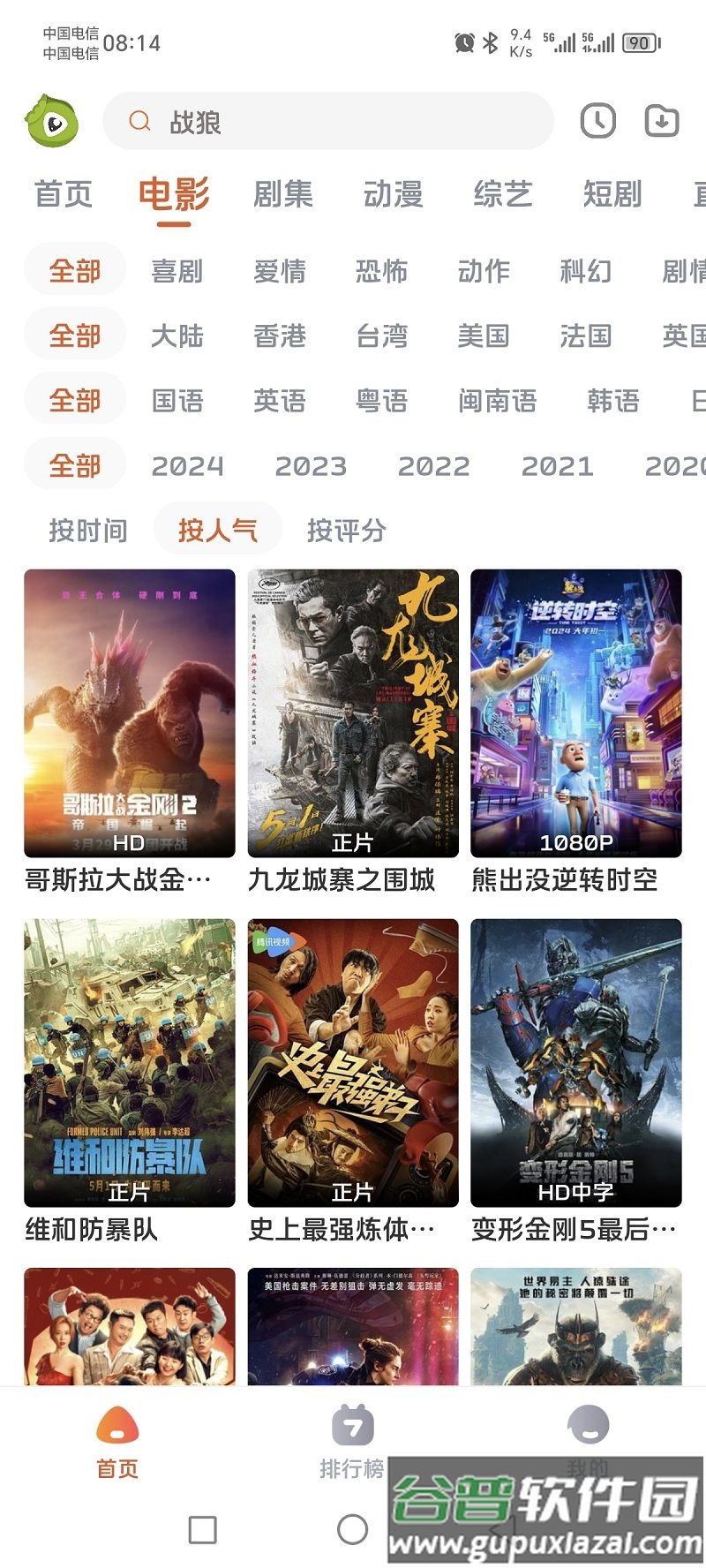
Task: Open the downloads icon next to search bar
Action: (x=661, y=121)
